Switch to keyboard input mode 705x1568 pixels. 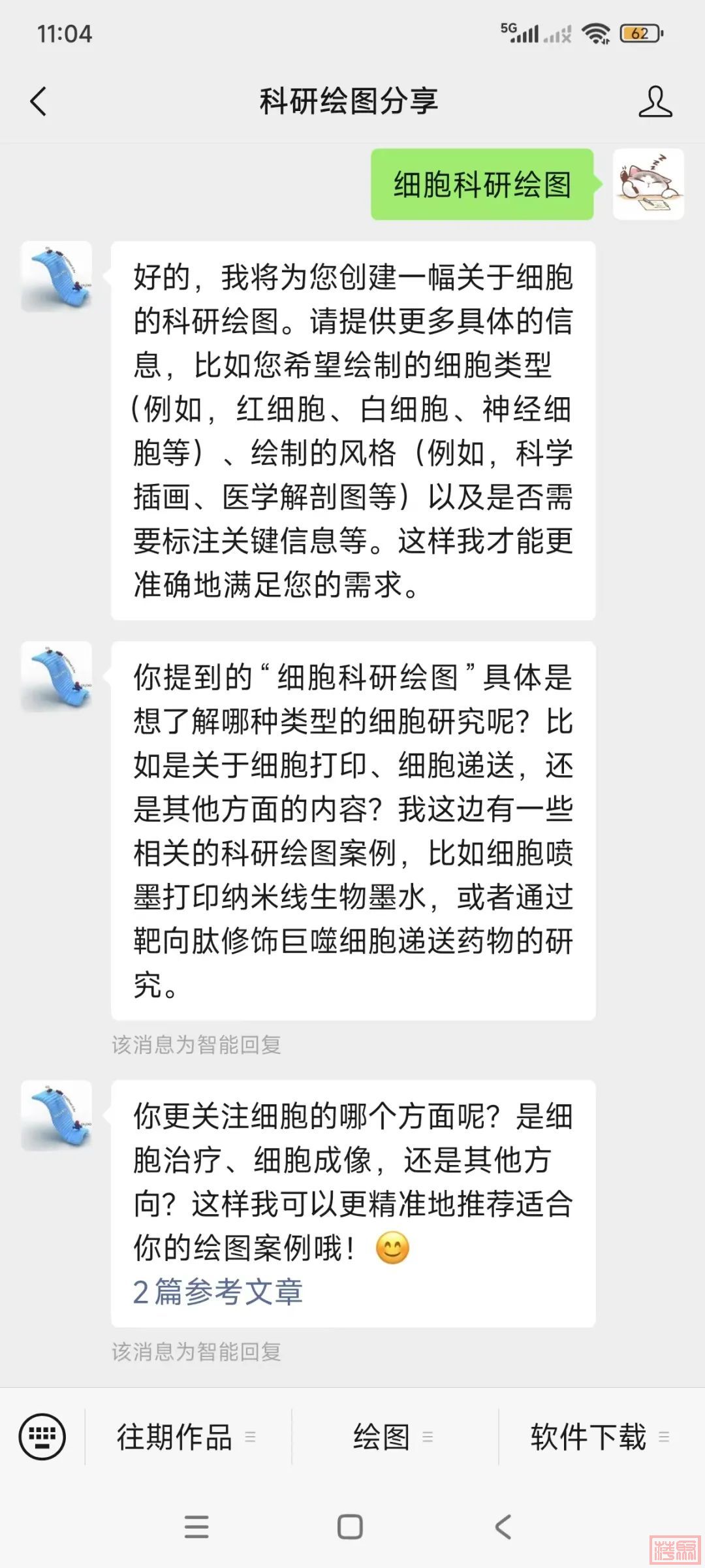click(x=42, y=1437)
